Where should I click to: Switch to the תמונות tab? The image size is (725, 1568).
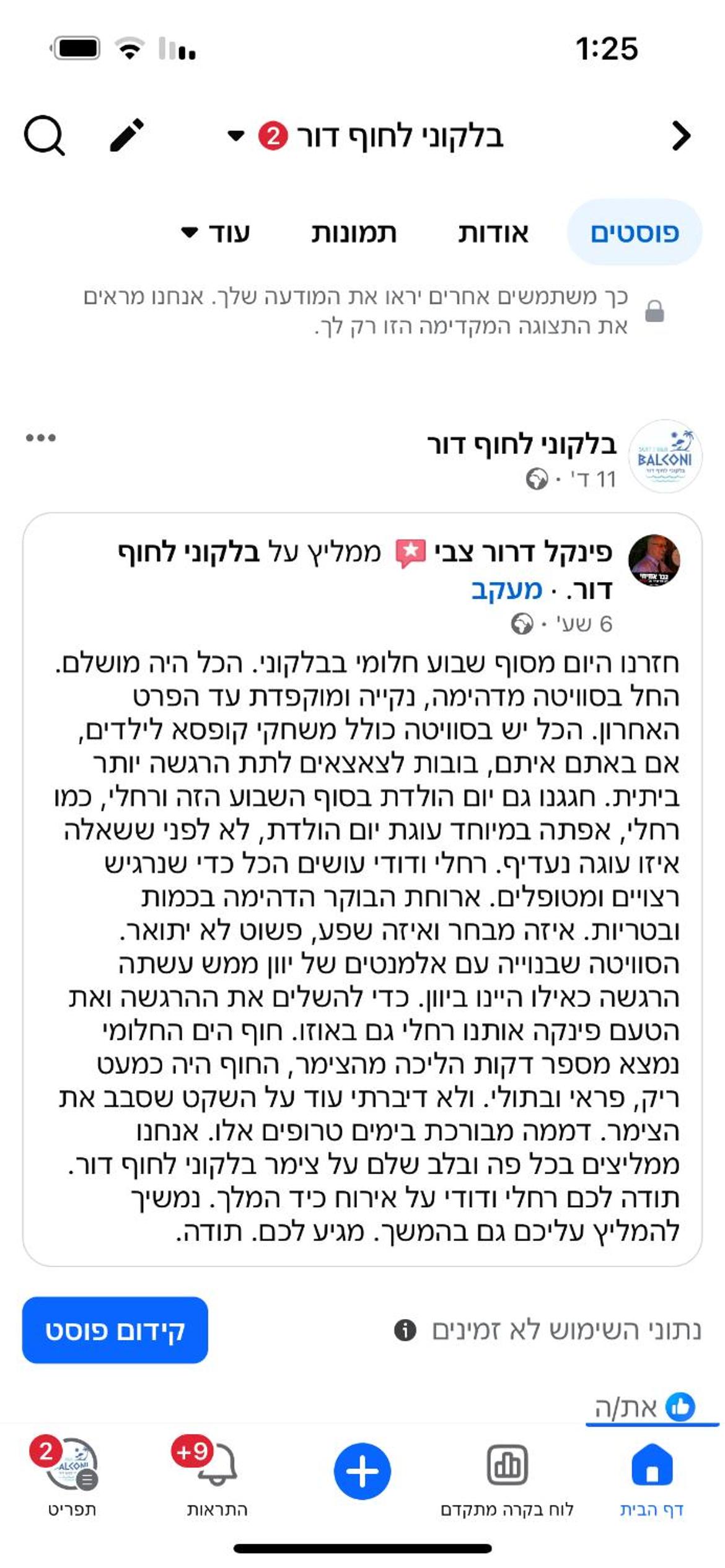(x=354, y=233)
